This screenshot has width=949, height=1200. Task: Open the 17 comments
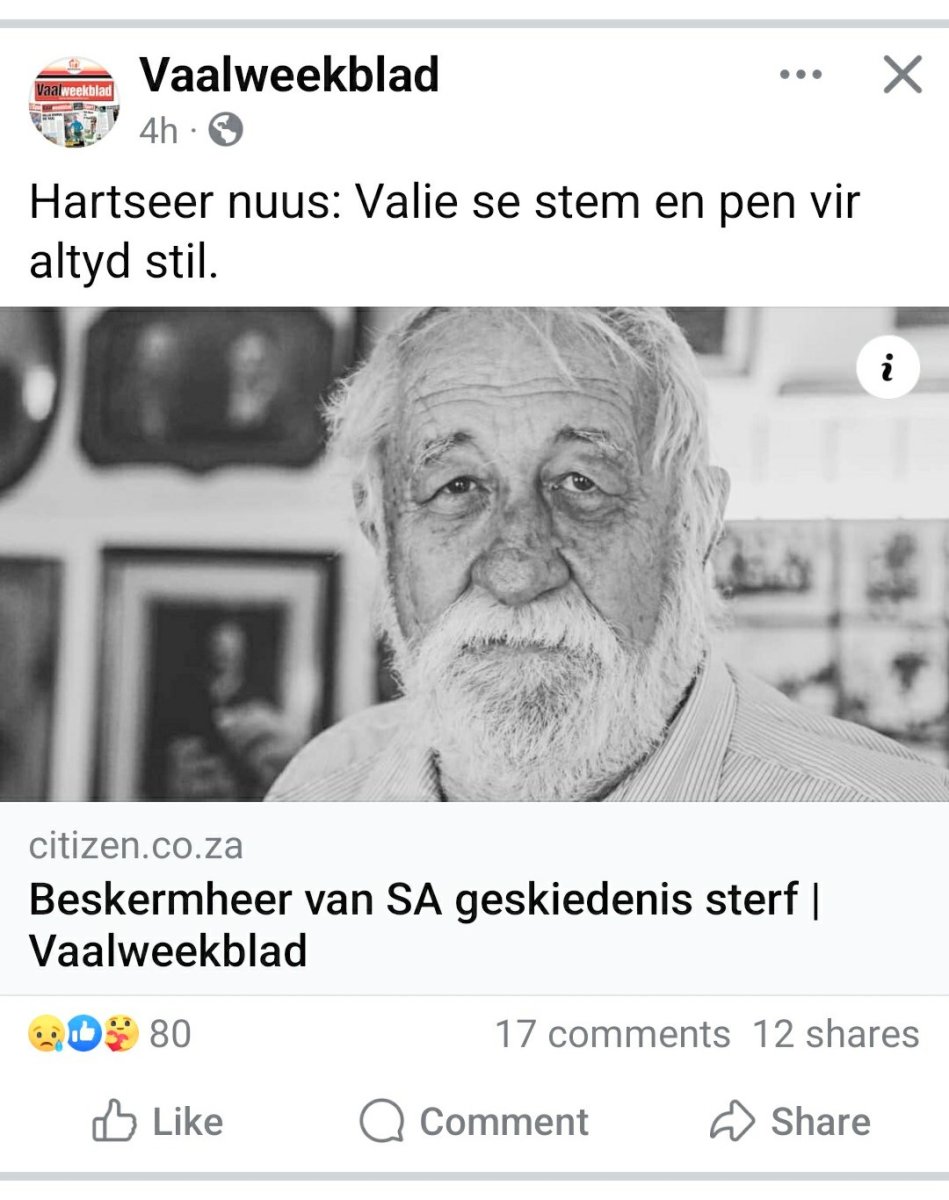612,1034
